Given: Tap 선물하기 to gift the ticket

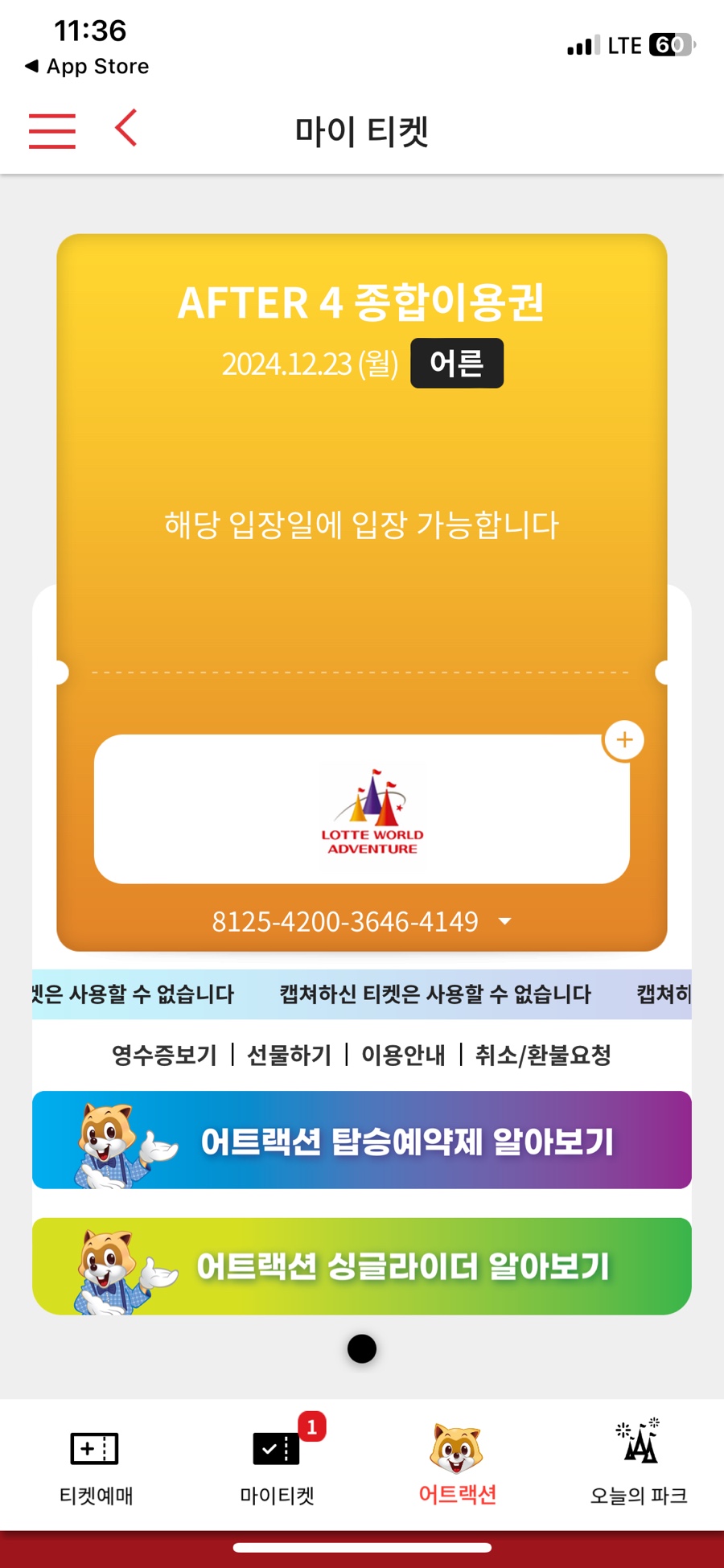Looking at the screenshot, I should tap(289, 1055).
